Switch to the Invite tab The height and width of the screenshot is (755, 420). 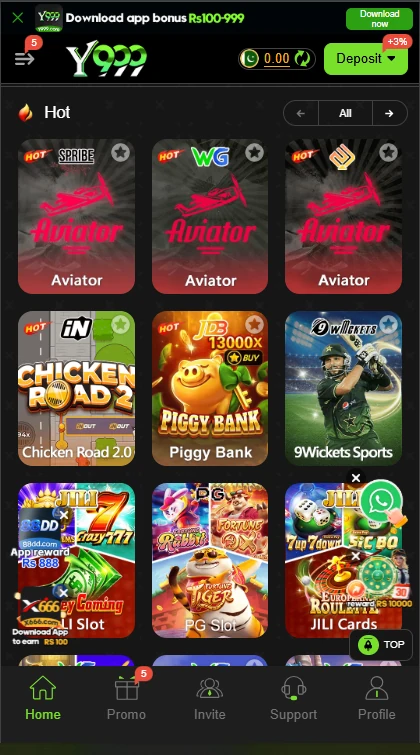[210, 697]
